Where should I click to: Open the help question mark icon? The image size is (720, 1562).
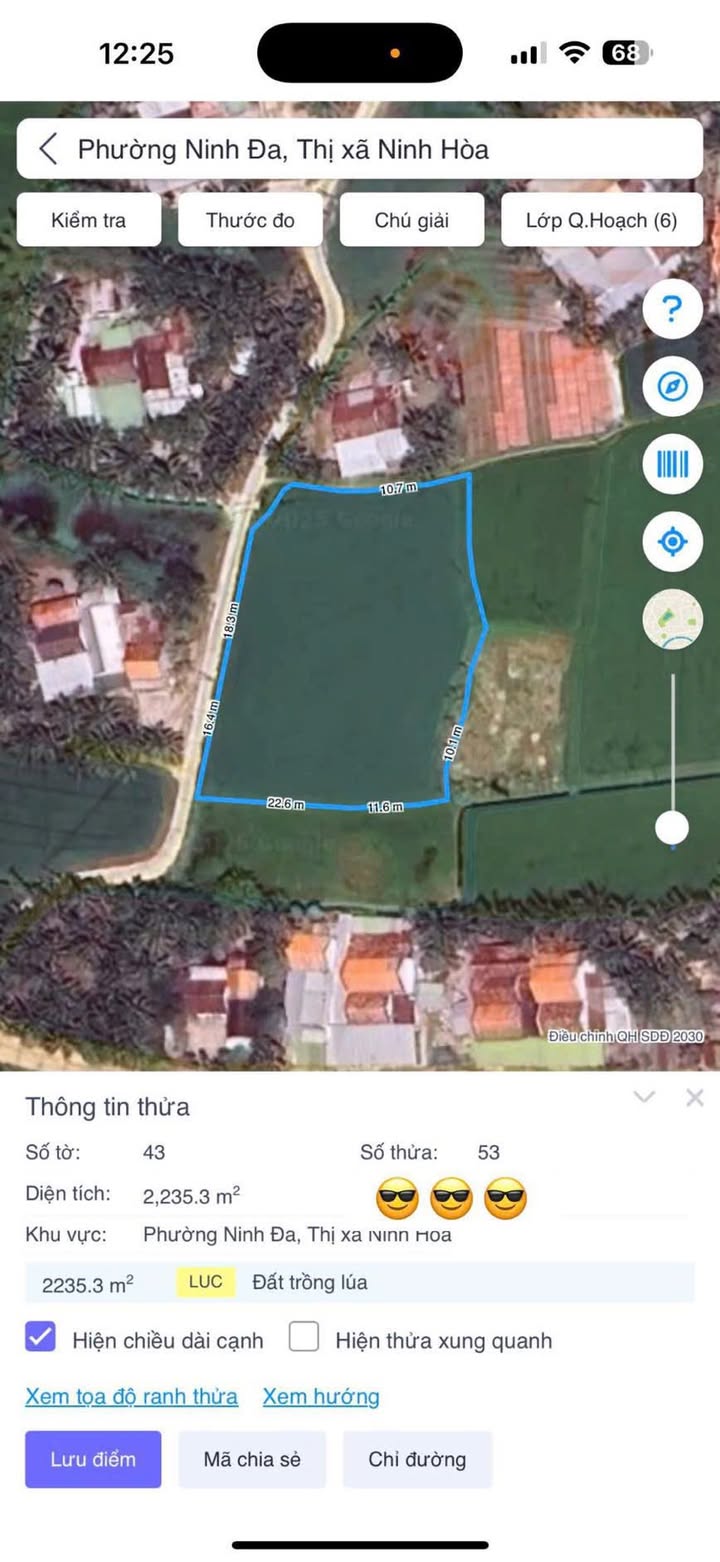click(x=672, y=309)
